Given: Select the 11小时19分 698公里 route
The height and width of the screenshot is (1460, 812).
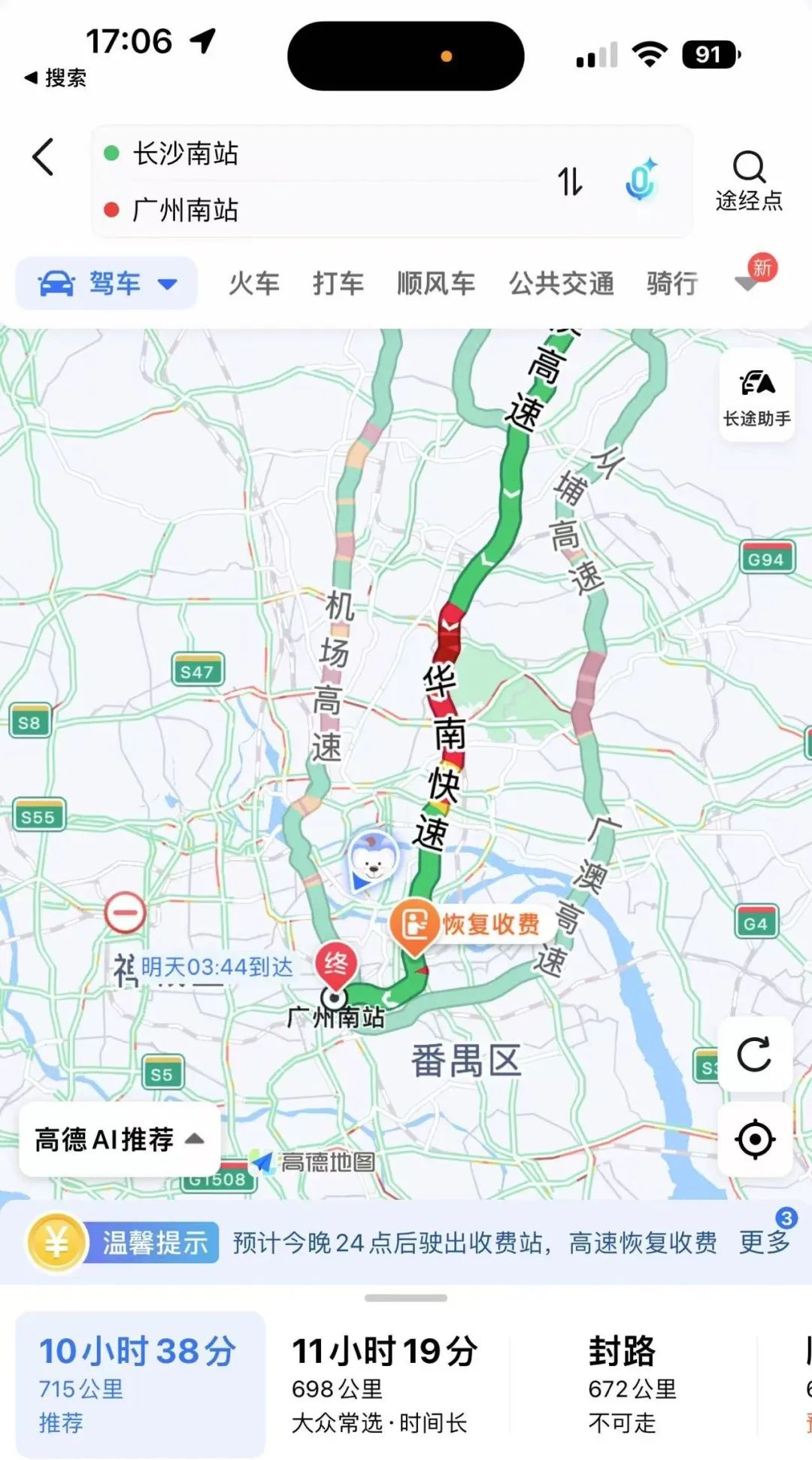Looking at the screenshot, I should [385, 1384].
